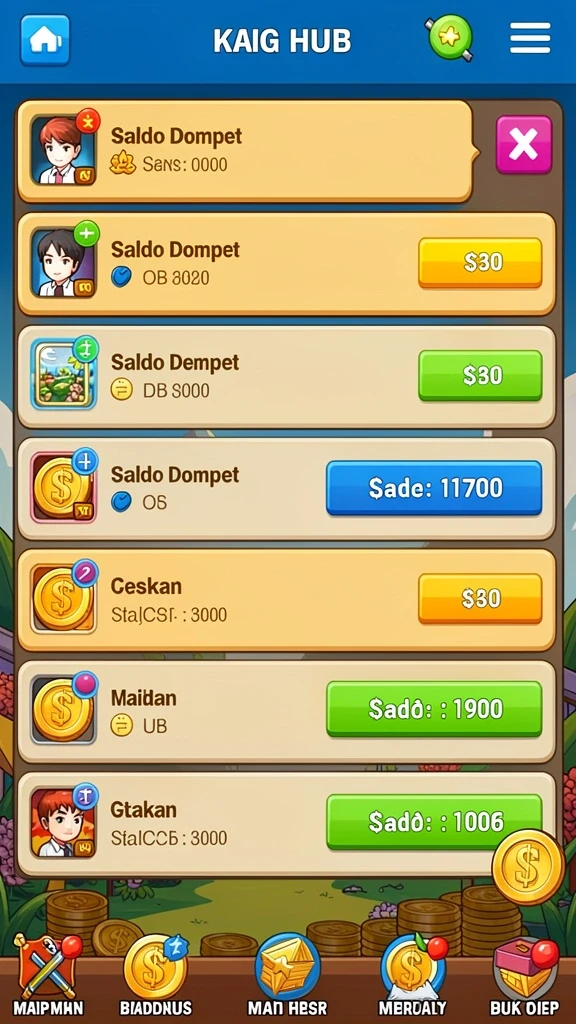This screenshot has height=1024, width=576.
Task: Switch to the MAIPMHN tab
Action: click(48, 976)
